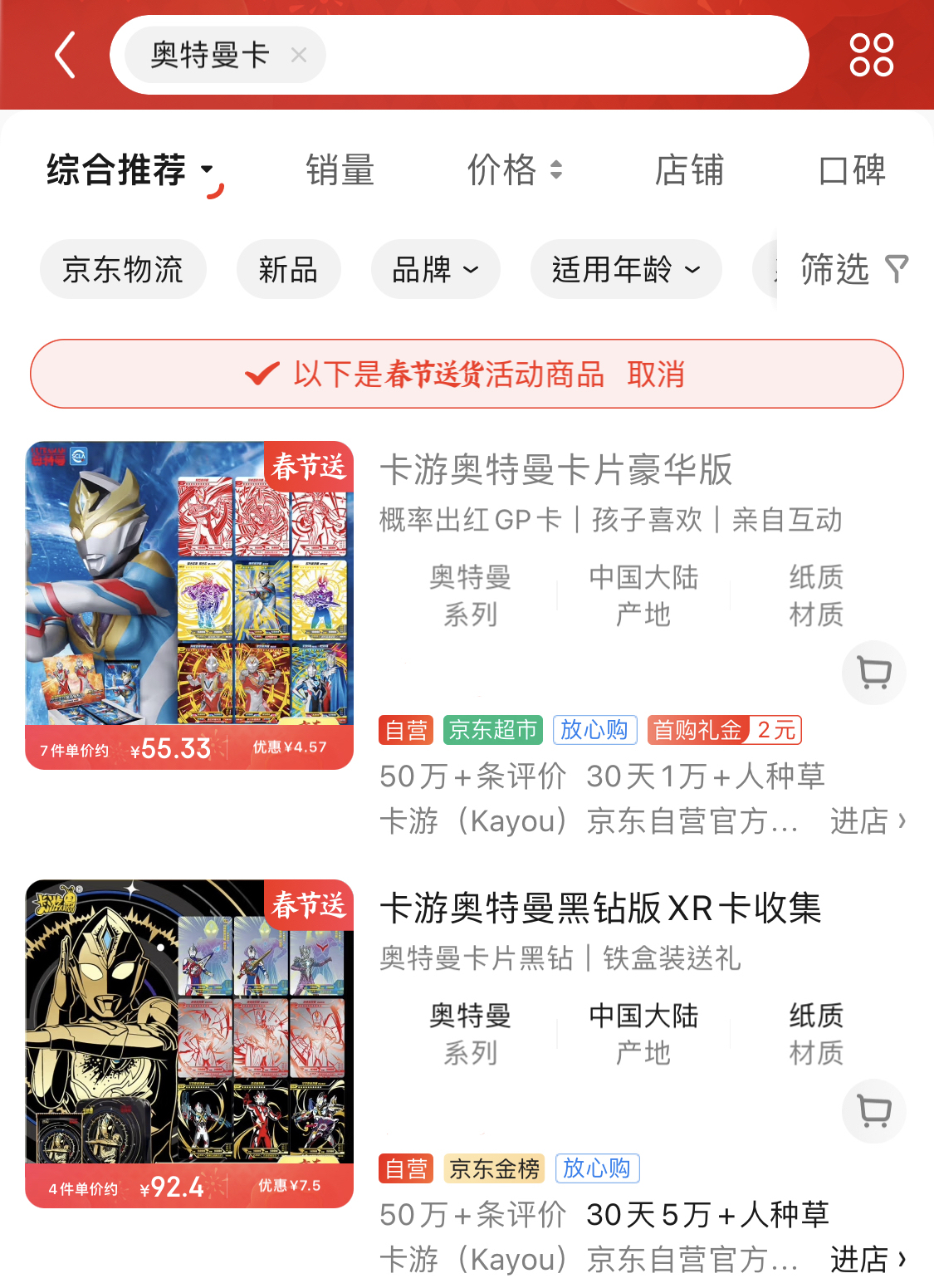Switch to the 店铺 tab
The image size is (934, 1288).
click(689, 171)
